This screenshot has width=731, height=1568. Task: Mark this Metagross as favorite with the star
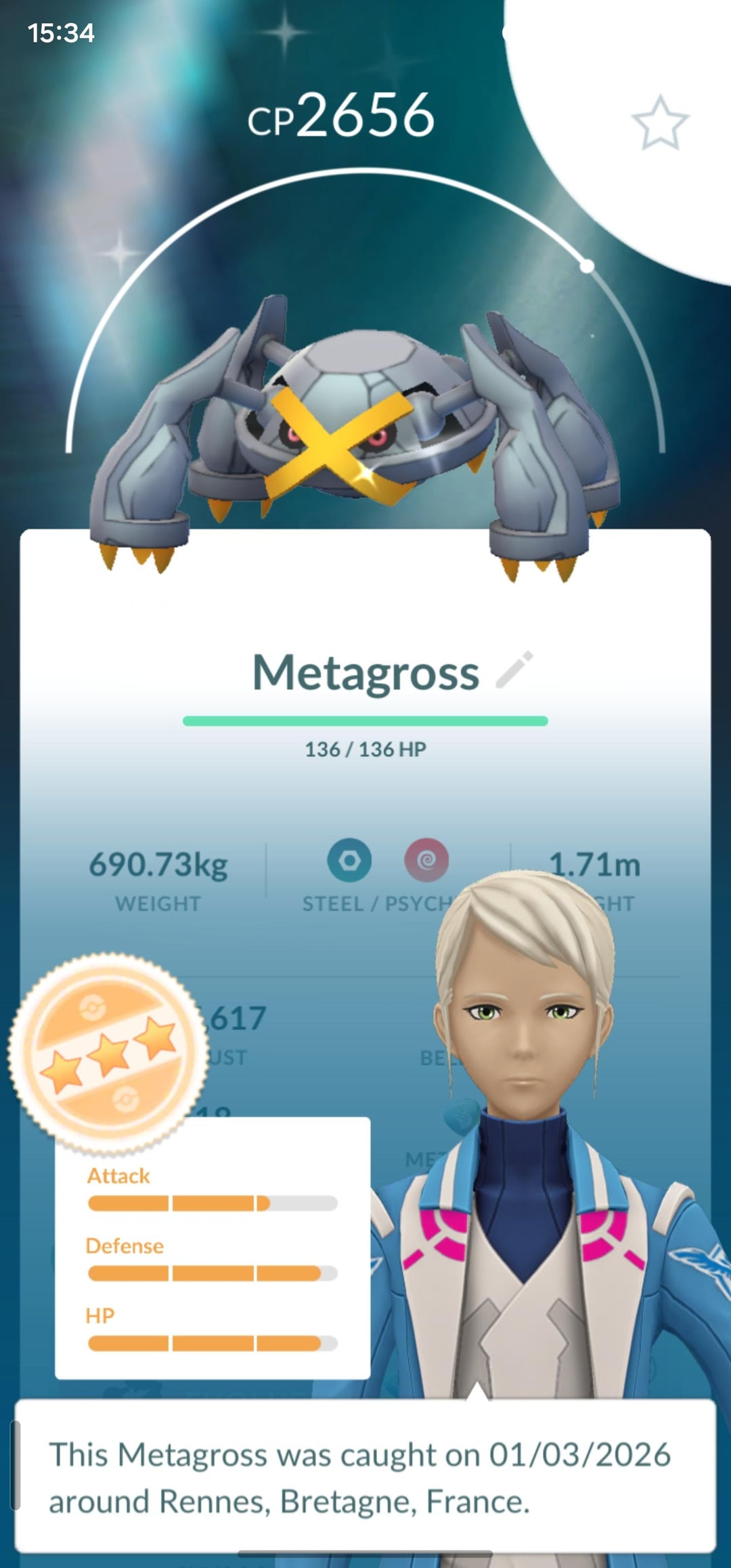[660, 123]
